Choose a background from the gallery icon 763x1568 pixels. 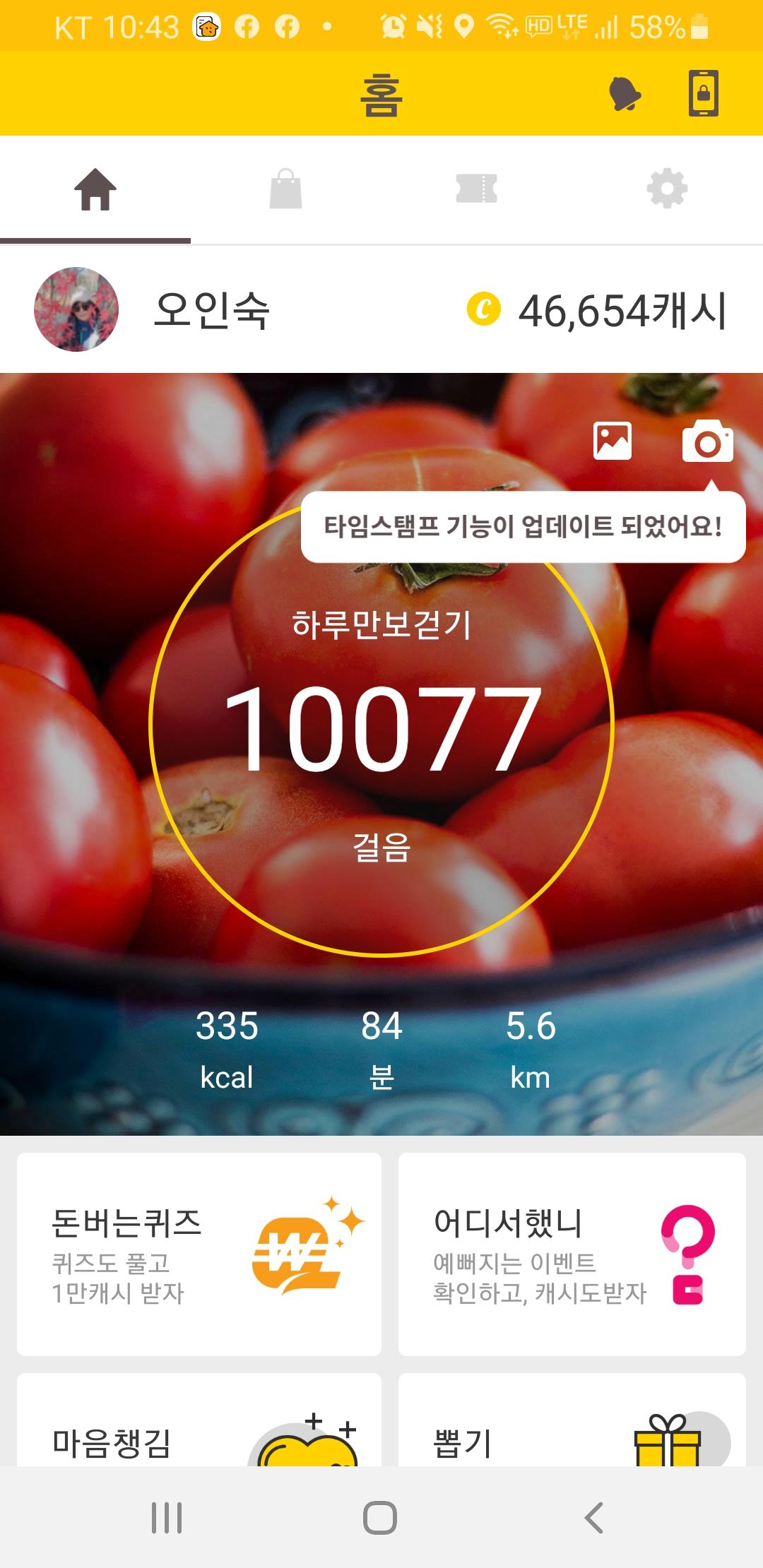(613, 441)
